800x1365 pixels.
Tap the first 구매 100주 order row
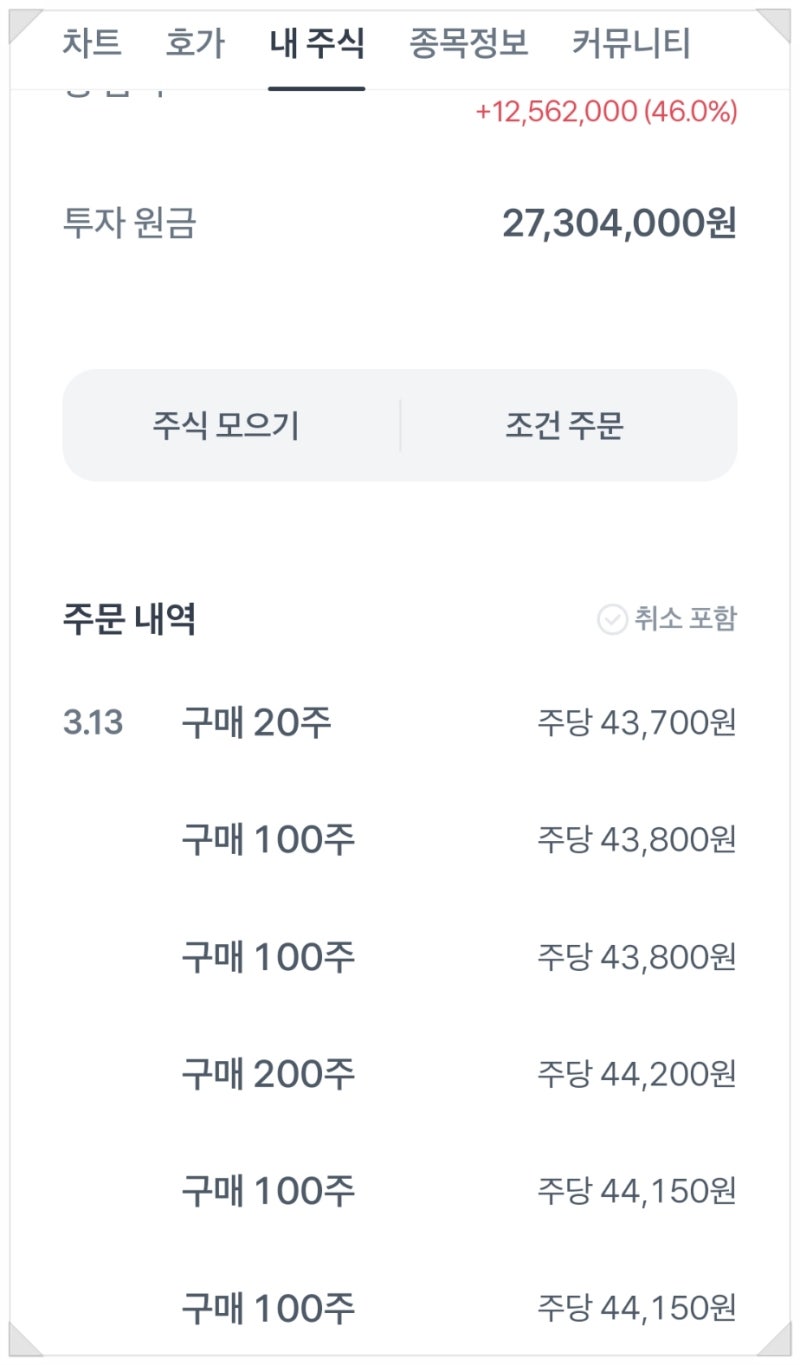pyautogui.click(x=267, y=841)
